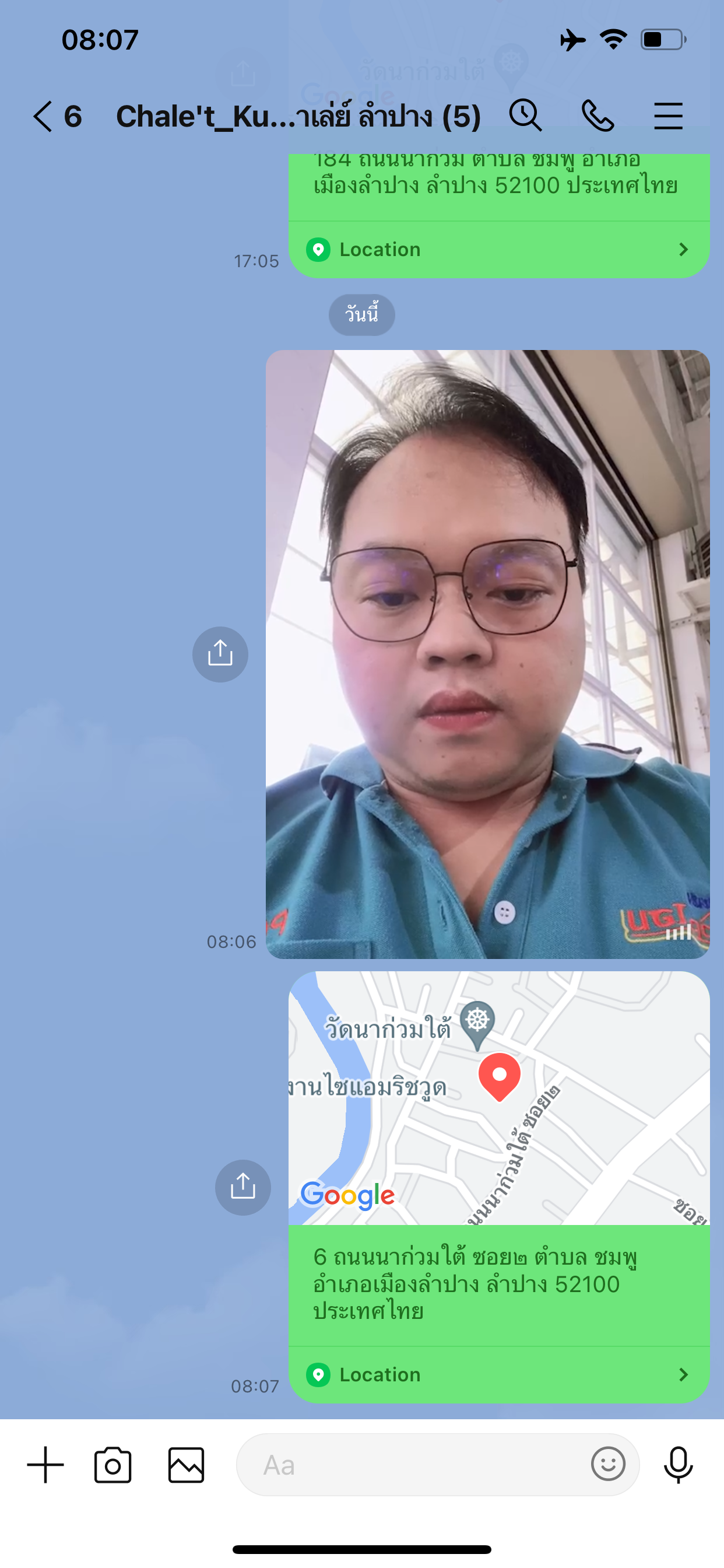Open the video sent at 08:06
Image resolution: width=724 pixels, height=1568 pixels.
pos(487,654)
